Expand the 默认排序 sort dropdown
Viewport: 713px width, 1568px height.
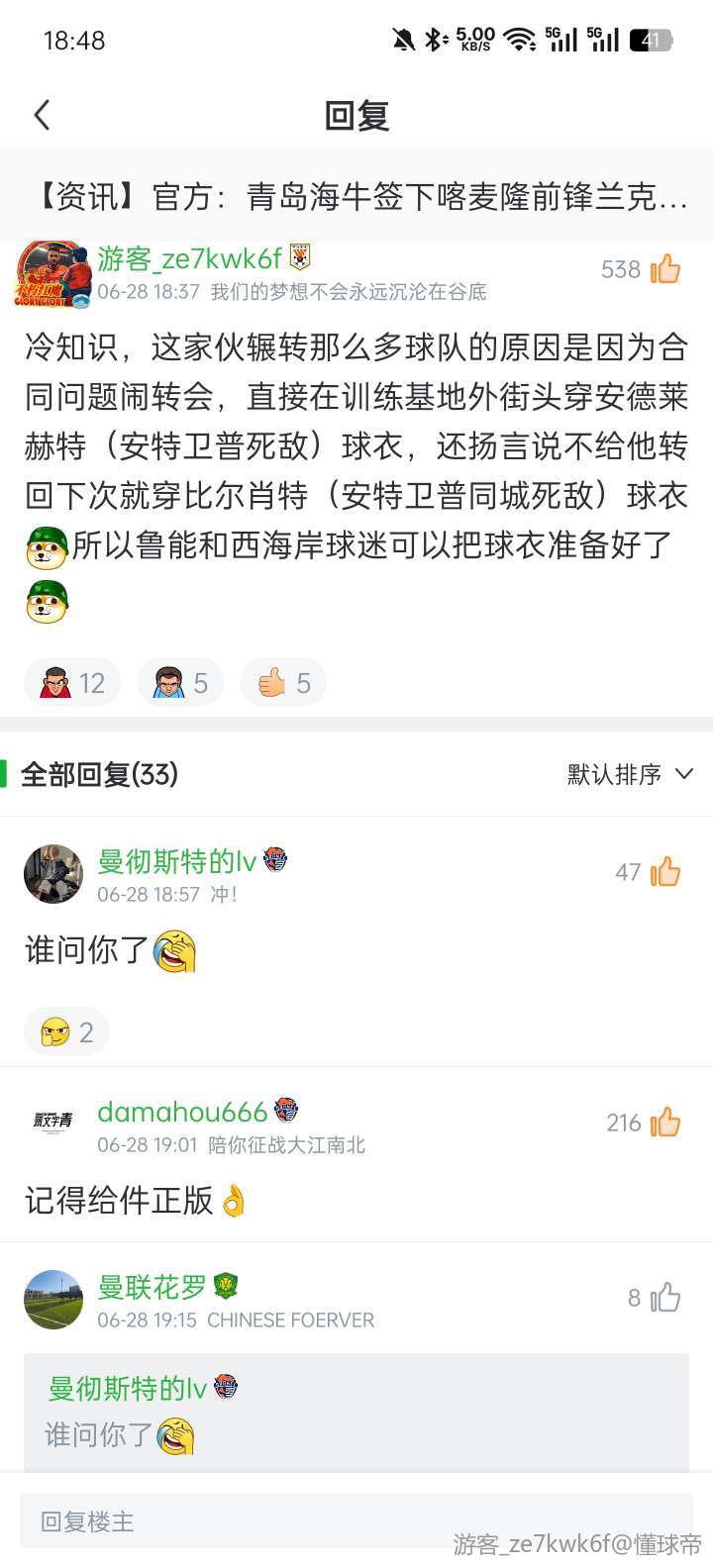[x=630, y=774]
